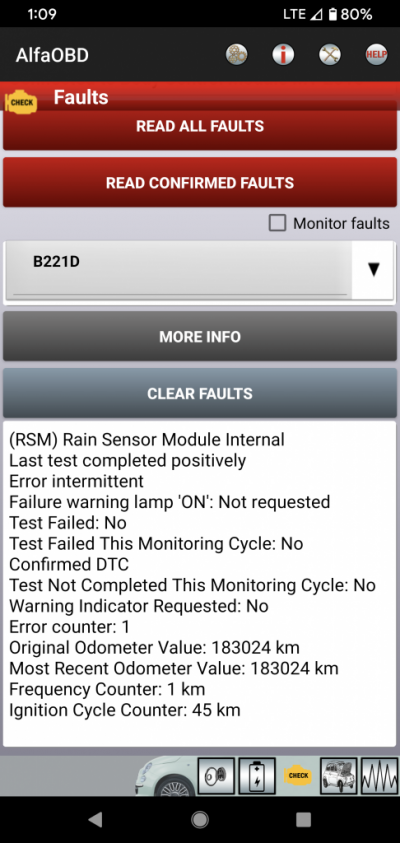This screenshot has width=400, height=843.
Task: Open the battery icon in the bottom bar
Action: (x=257, y=776)
